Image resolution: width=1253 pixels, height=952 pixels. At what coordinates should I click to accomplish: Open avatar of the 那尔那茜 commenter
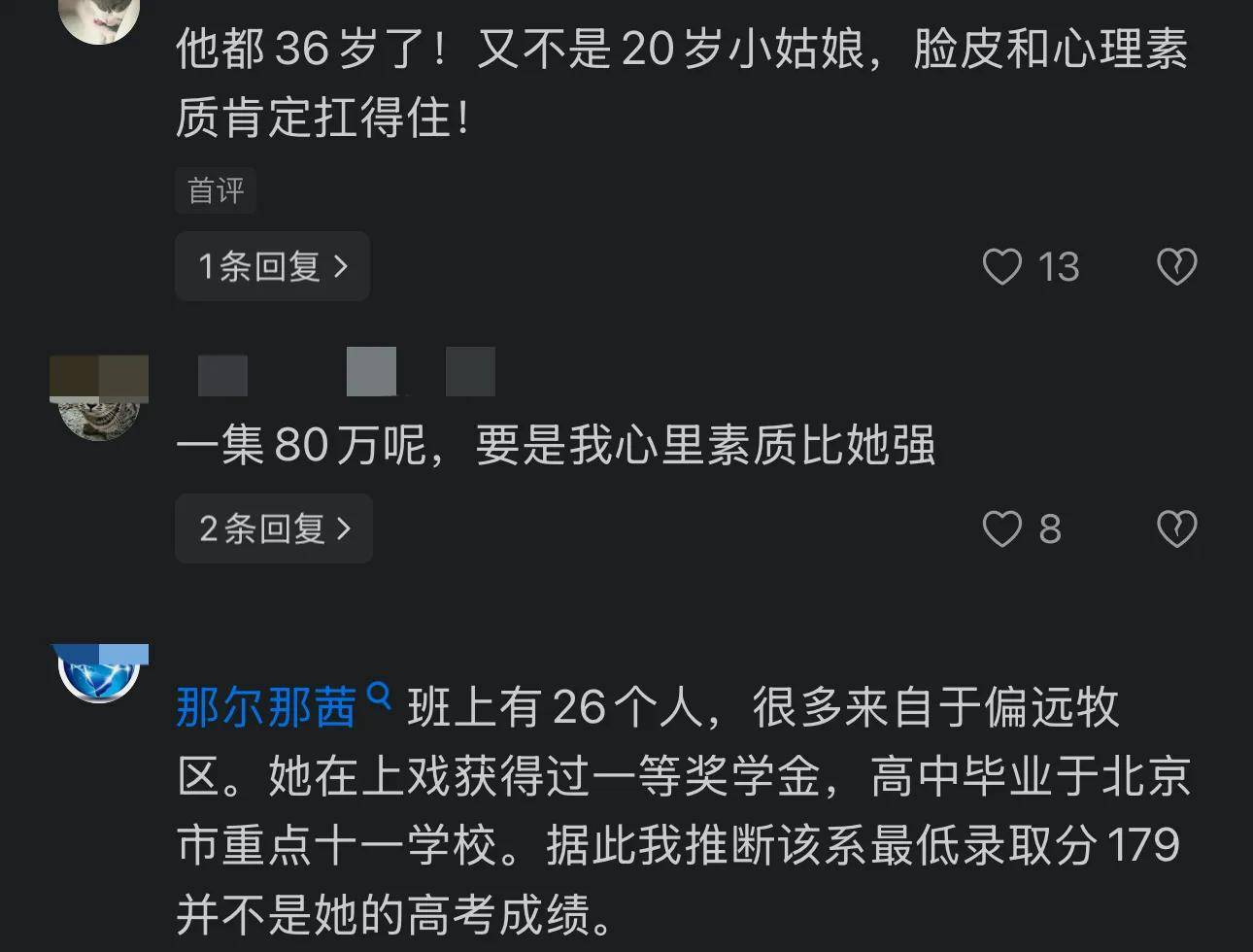pyautogui.click(x=99, y=673)
